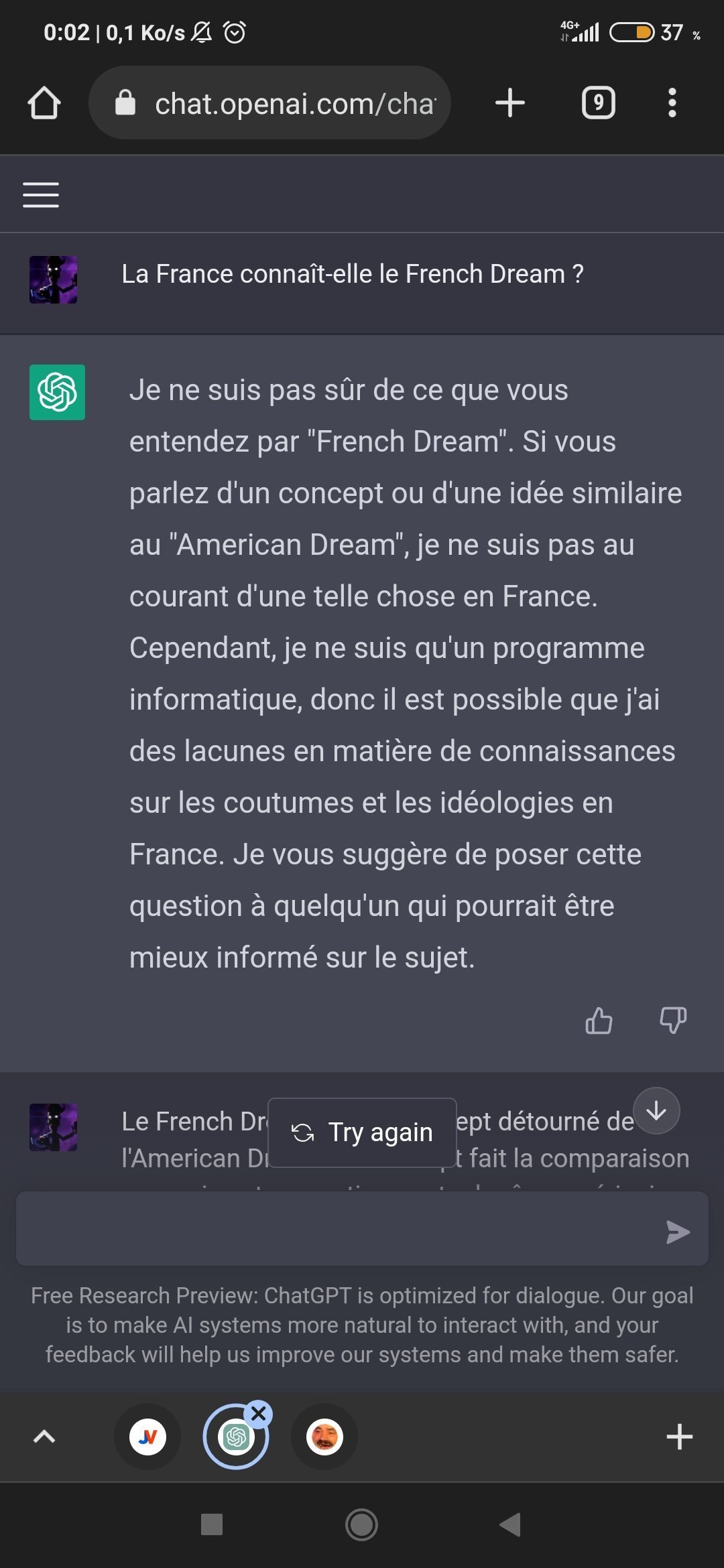Expand the tab group strip

point(44,1437)
